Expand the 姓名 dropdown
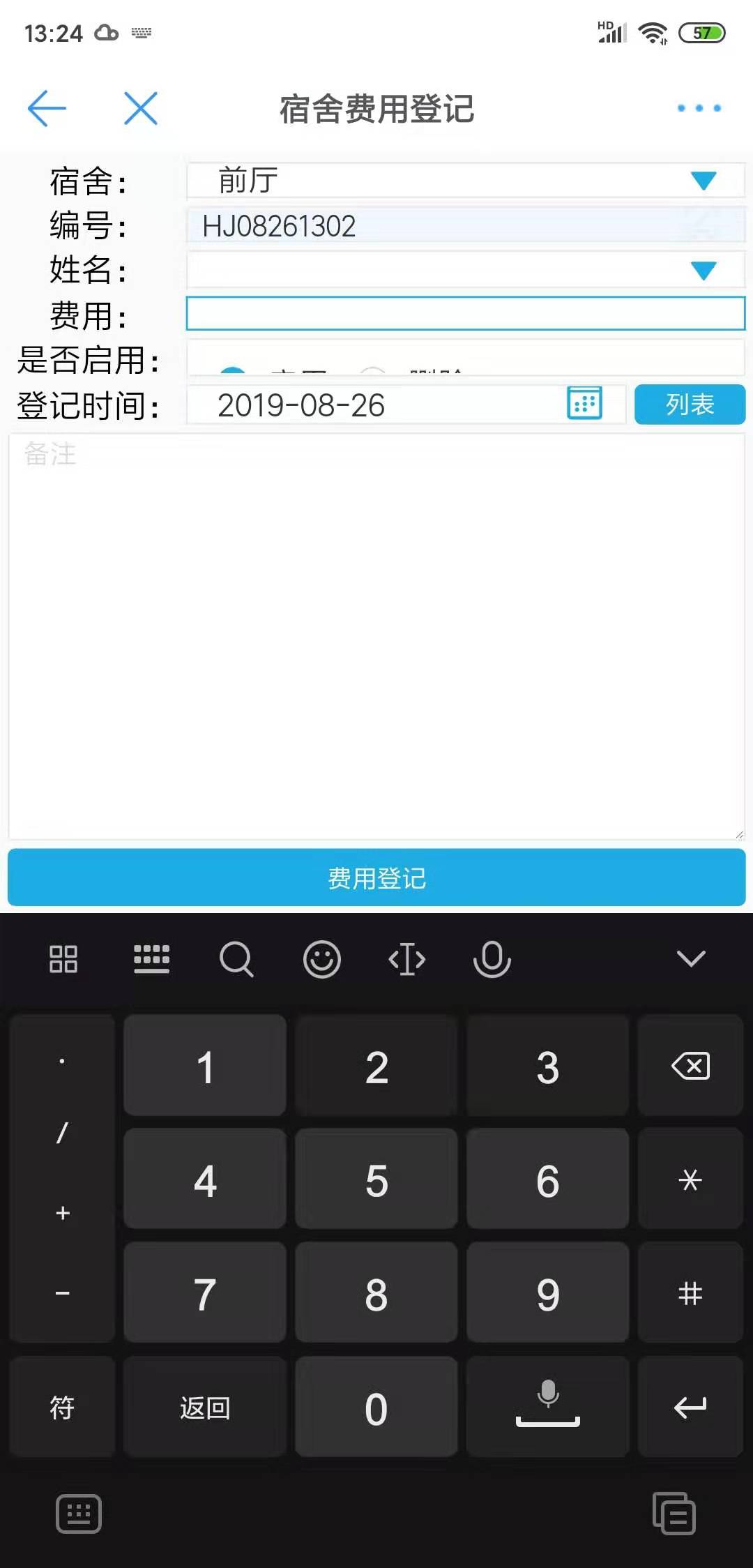This screenshot has width=753, height=1568. pyautogui.click(x=703, y=270)
